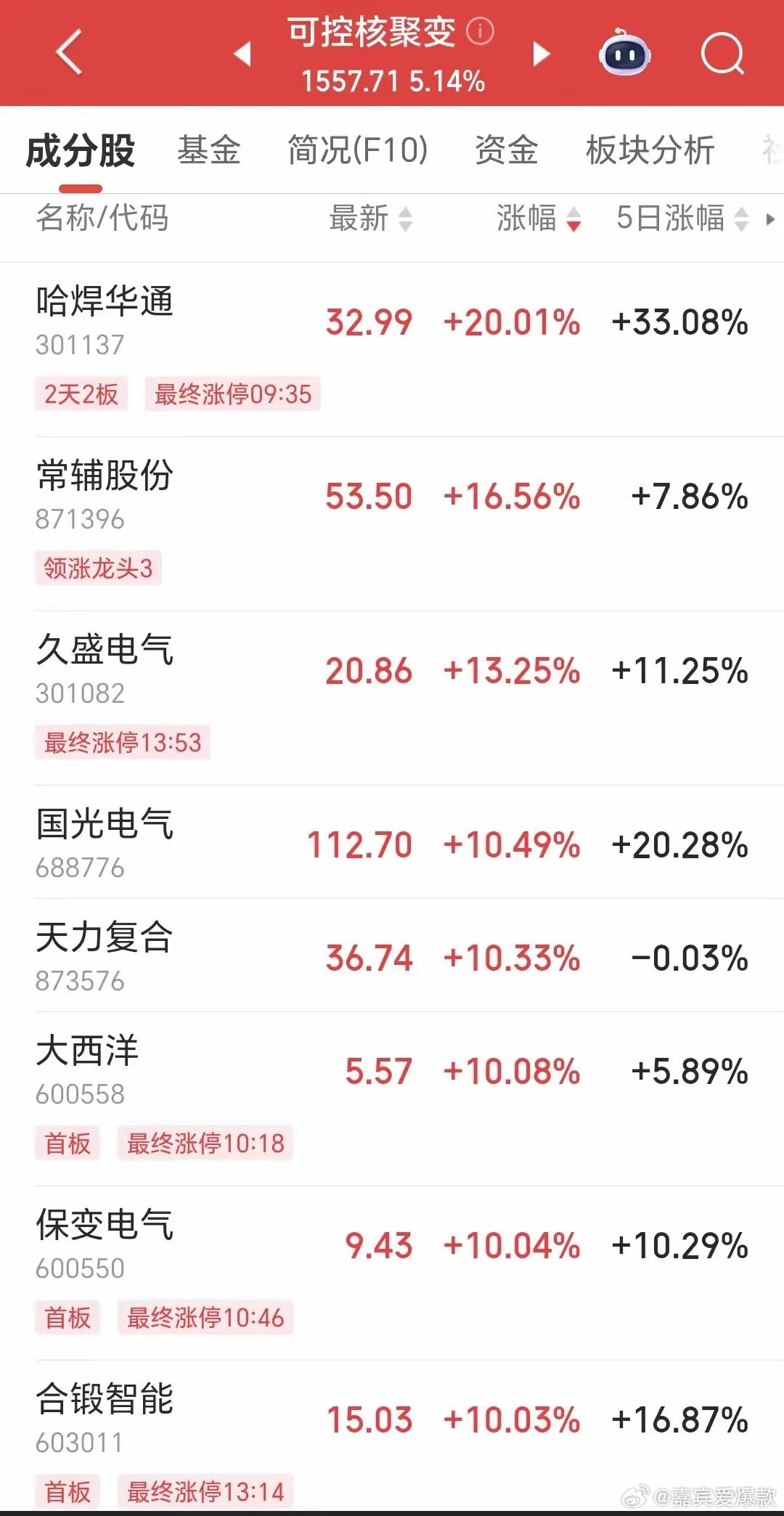Go back using the top-left arrow
Image resolution: width=784 pixels, height=1516 pixels.
pyautogui.click(x=69, y=52)
